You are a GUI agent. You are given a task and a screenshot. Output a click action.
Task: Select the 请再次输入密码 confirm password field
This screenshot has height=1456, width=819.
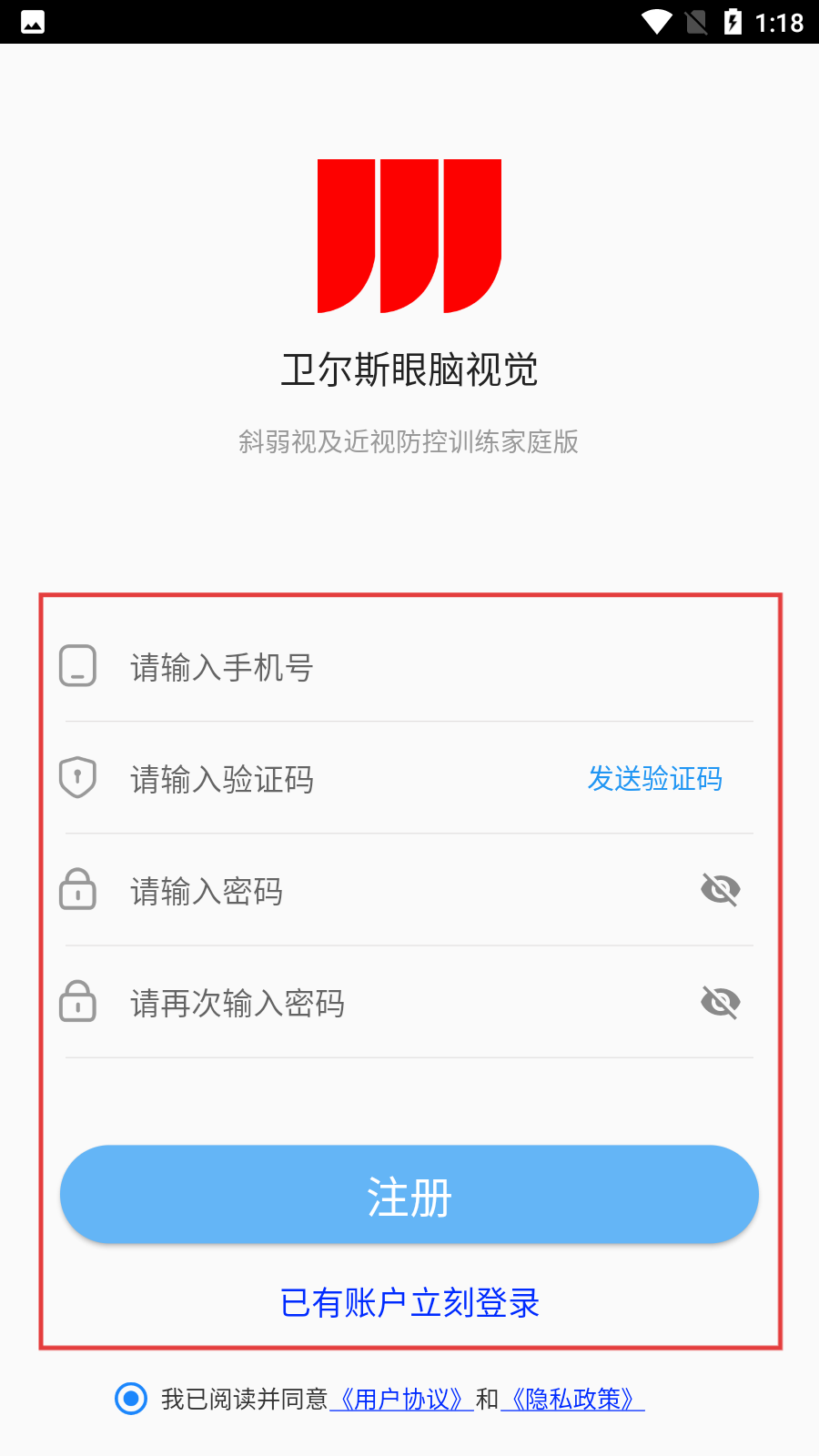tap(400, 1003)
